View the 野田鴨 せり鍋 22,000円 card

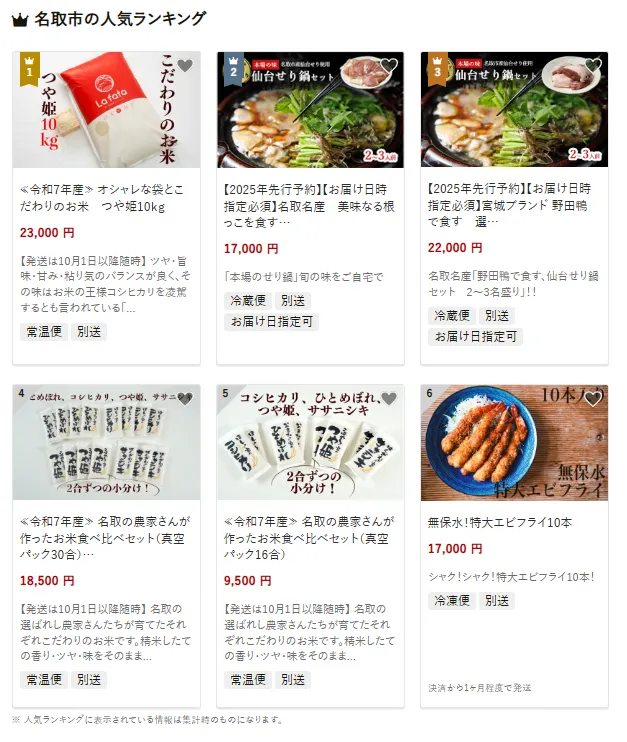(x=514, y=198)
